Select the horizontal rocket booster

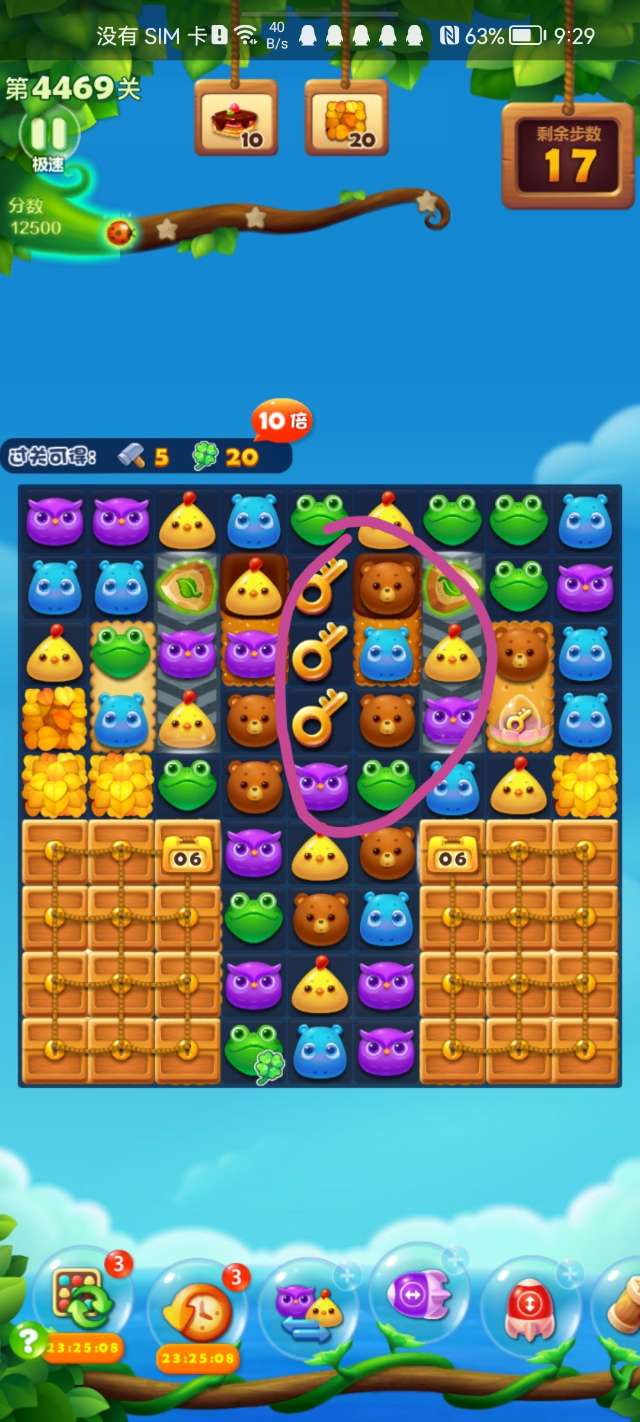tap(420, 1295)
